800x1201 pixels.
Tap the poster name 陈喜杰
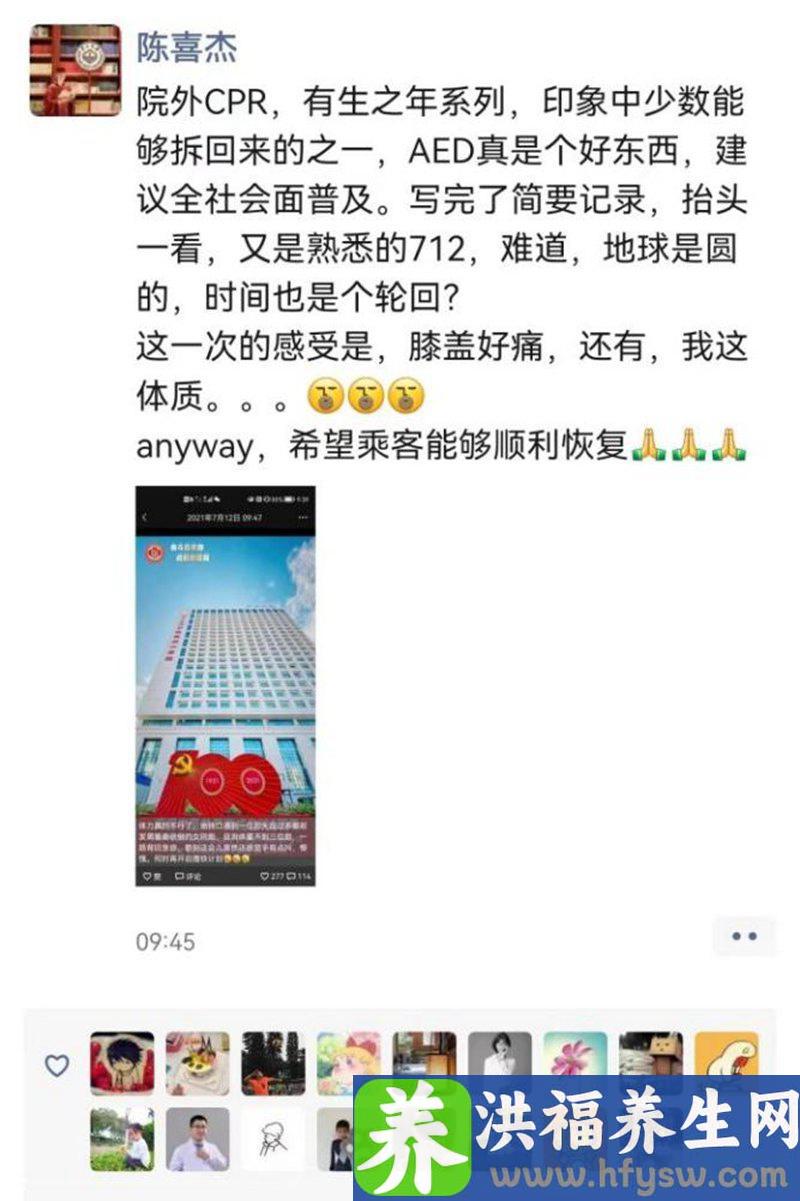[x=186, y=47]
